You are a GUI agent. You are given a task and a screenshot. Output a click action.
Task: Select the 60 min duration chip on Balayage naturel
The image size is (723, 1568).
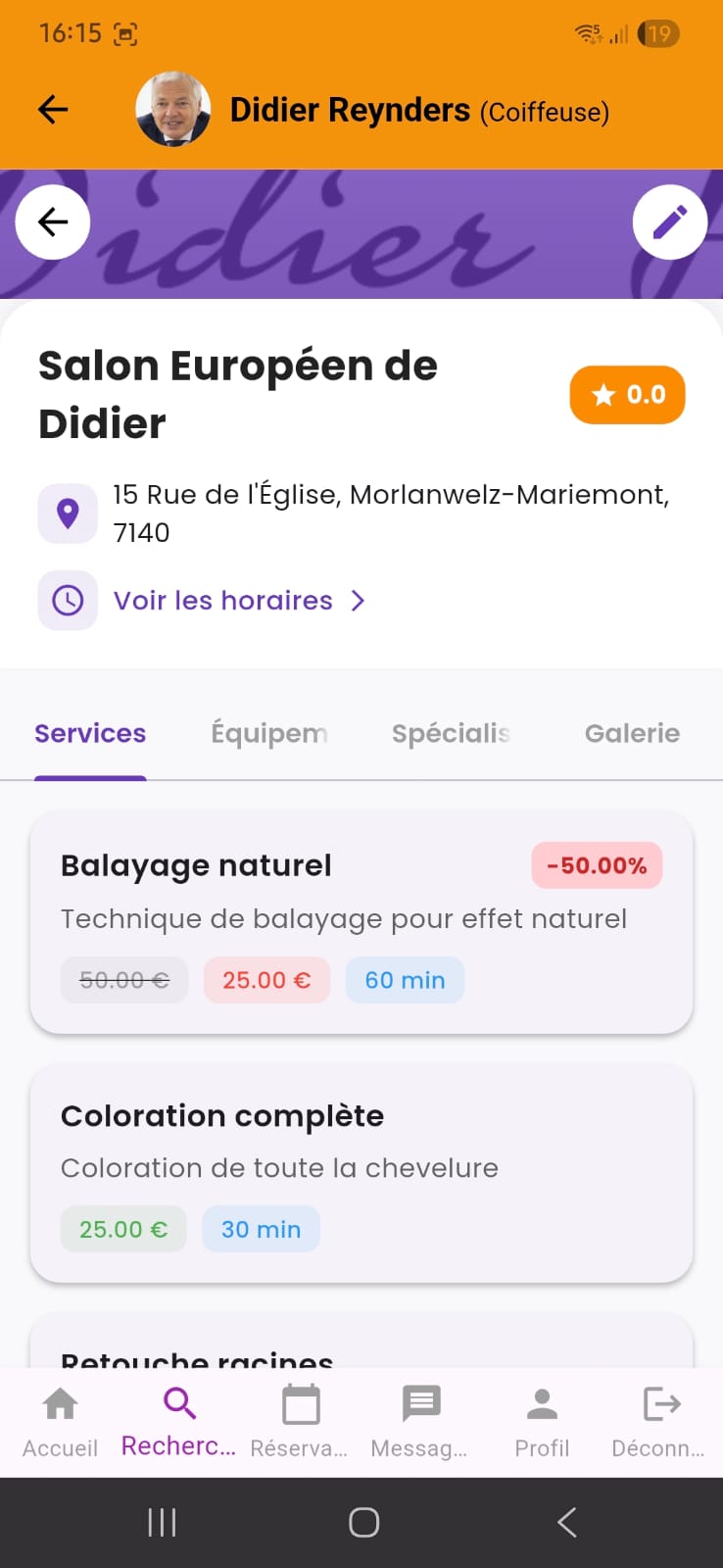(405, 979)
